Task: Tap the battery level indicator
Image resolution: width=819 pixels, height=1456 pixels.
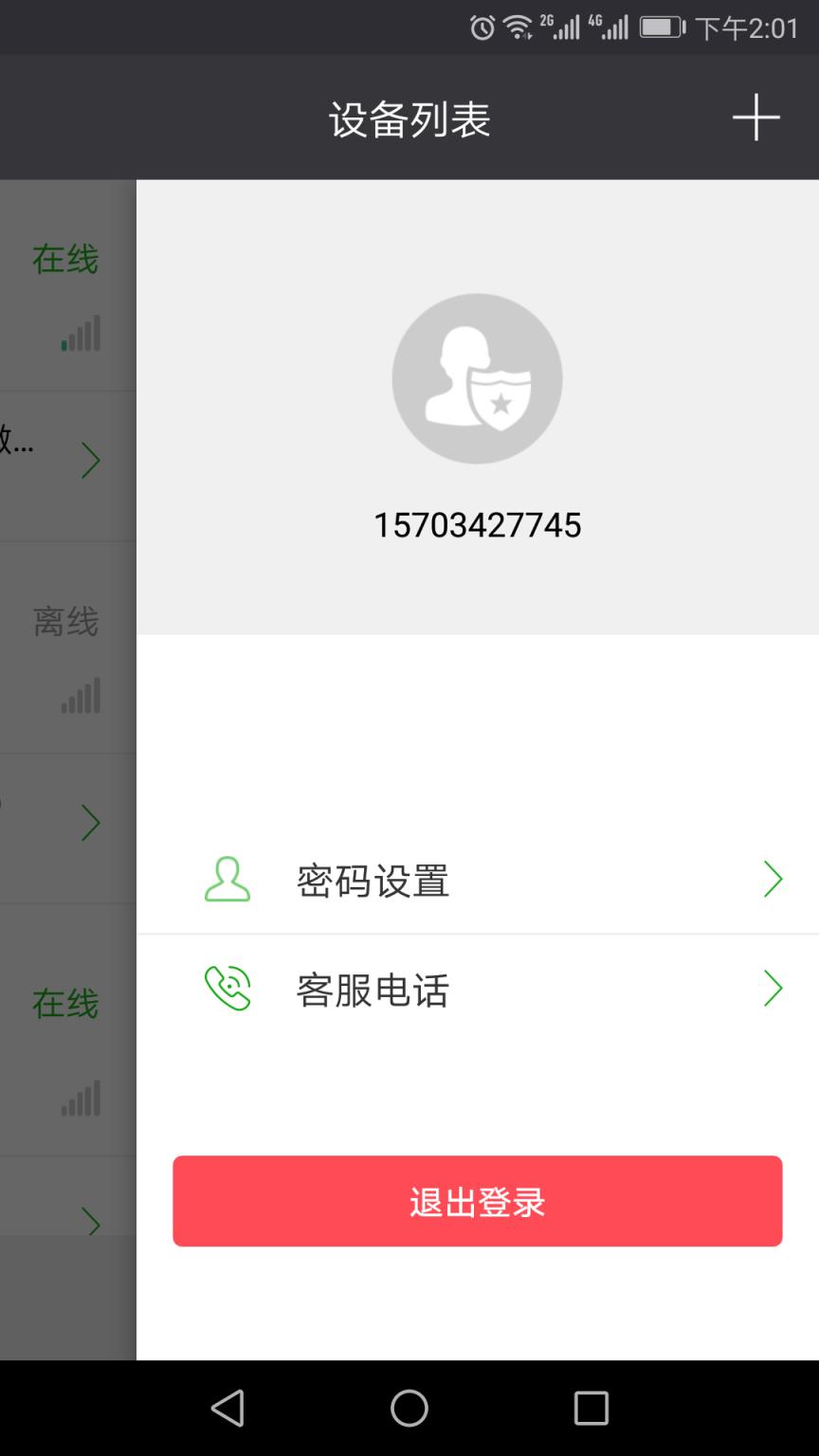Action: pyautogui.click(x=659, y=27)
